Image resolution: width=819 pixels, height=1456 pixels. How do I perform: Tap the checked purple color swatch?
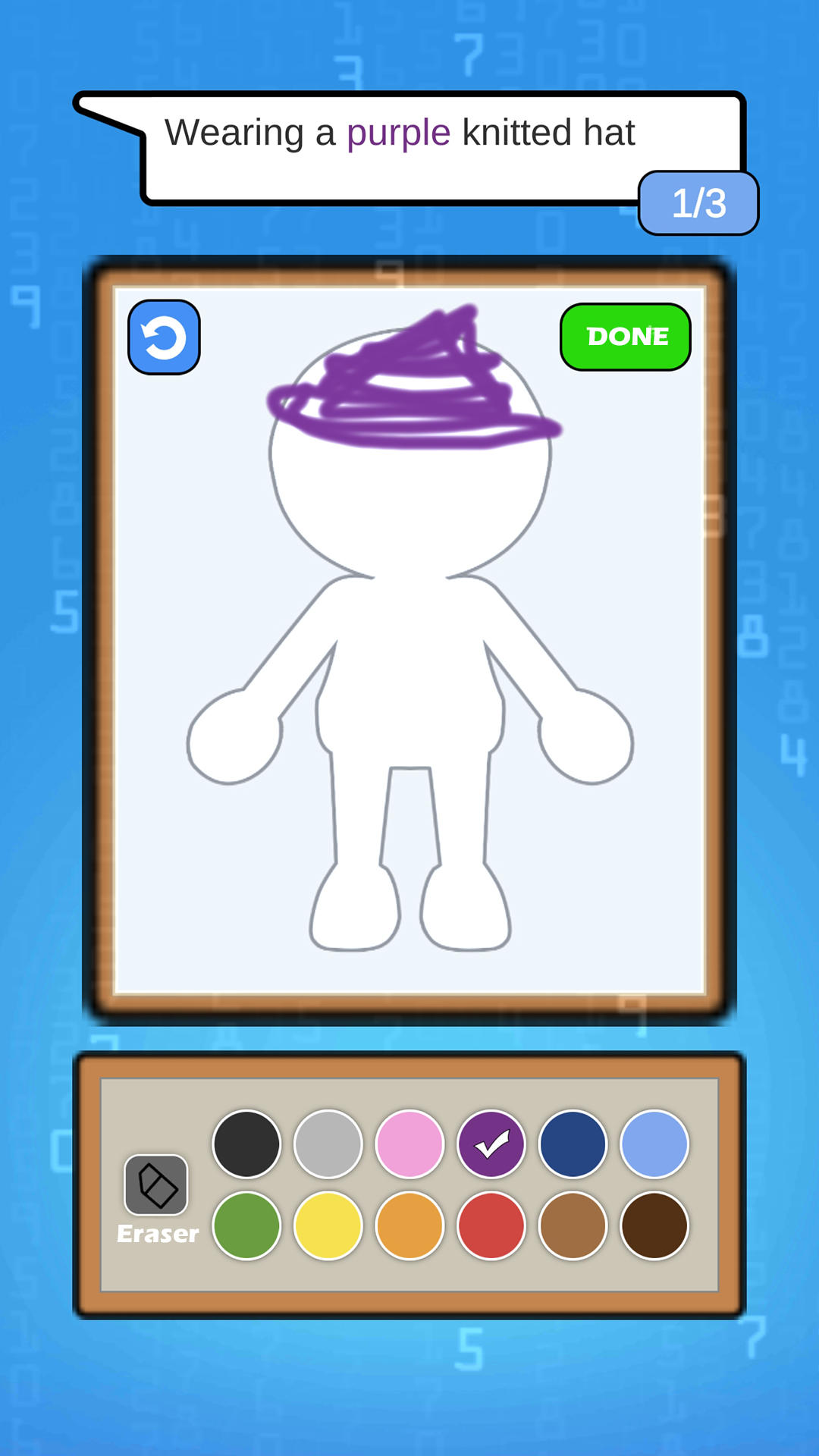[x=491, y=1144]
